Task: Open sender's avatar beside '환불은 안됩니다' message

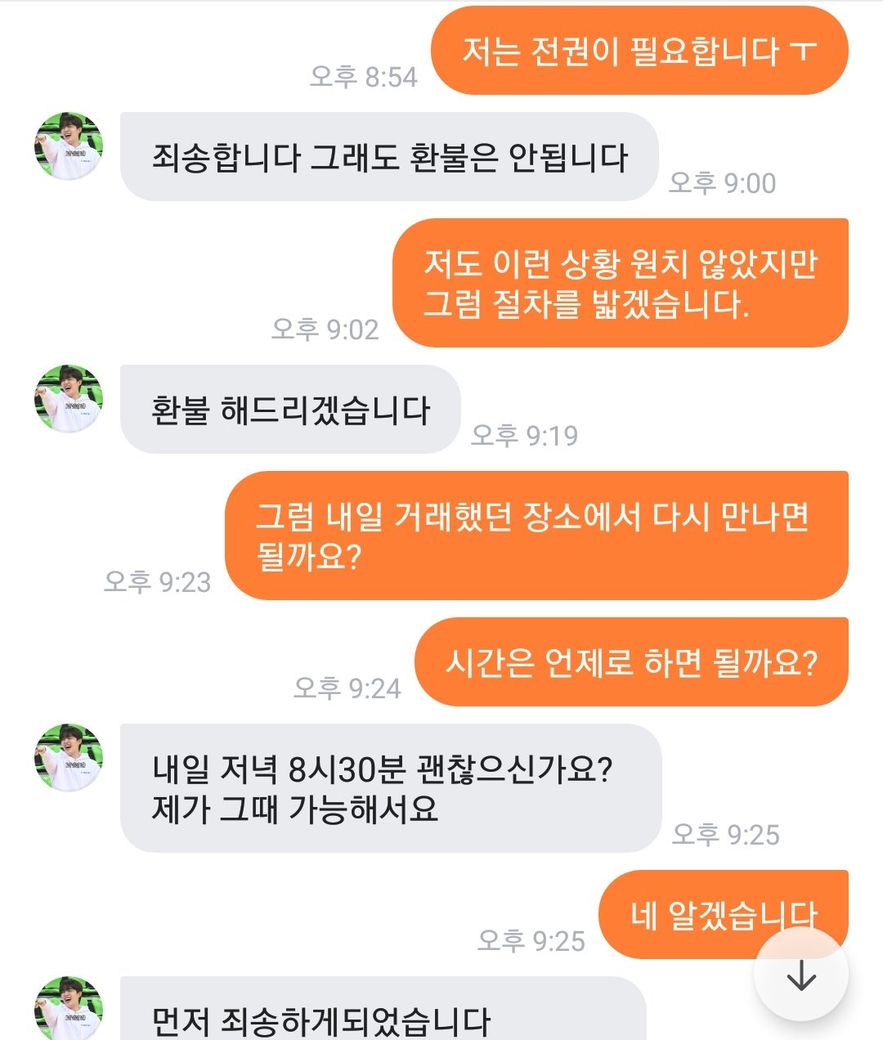Action: click(x=69, y=146)
